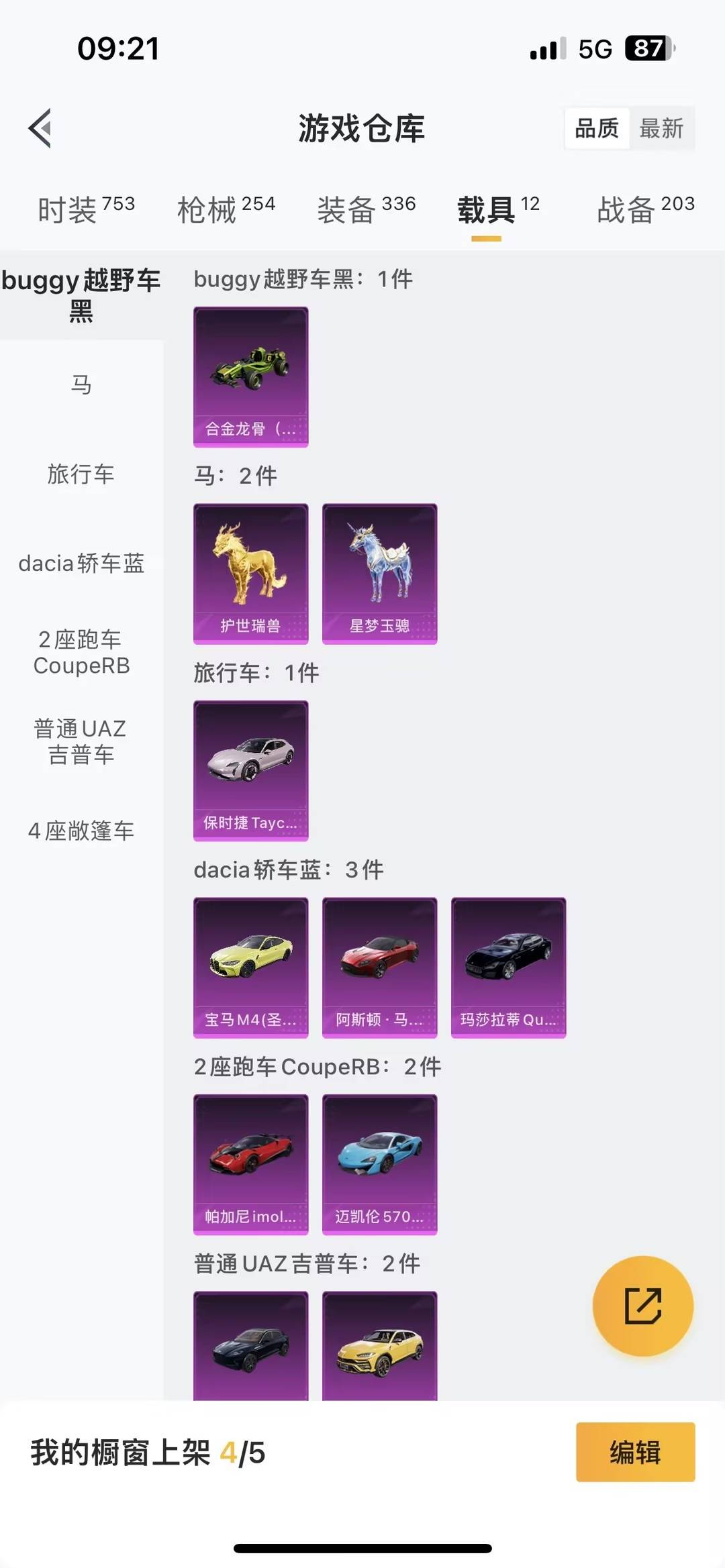Screen dimensions: 725x1568
Task: Select the 合金龙骨 buggy thumbnail
Action: (250, 376)
